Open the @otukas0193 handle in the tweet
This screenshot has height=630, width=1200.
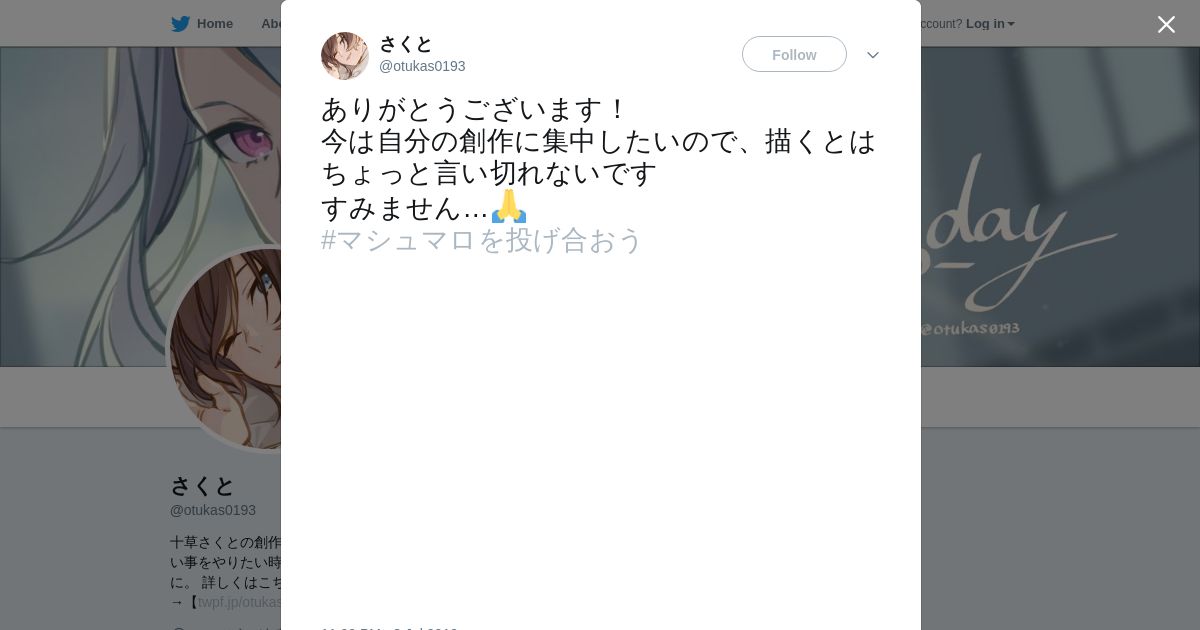tap(422, 66)
